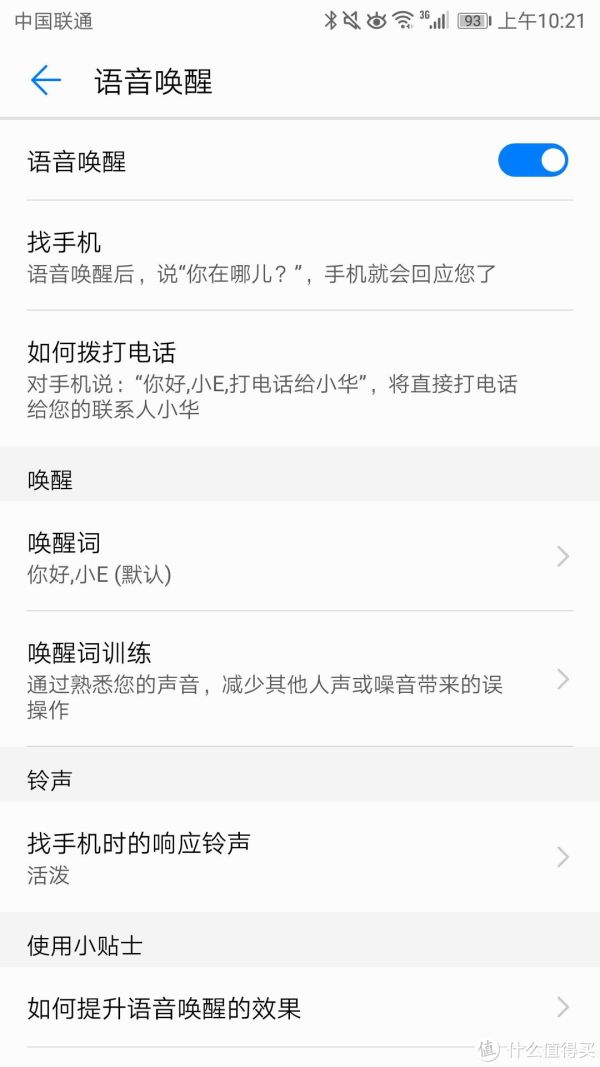Screen dimensions: 600x1067
Task: Open 找手机时的响应铃声
Action: coord(300,857)
